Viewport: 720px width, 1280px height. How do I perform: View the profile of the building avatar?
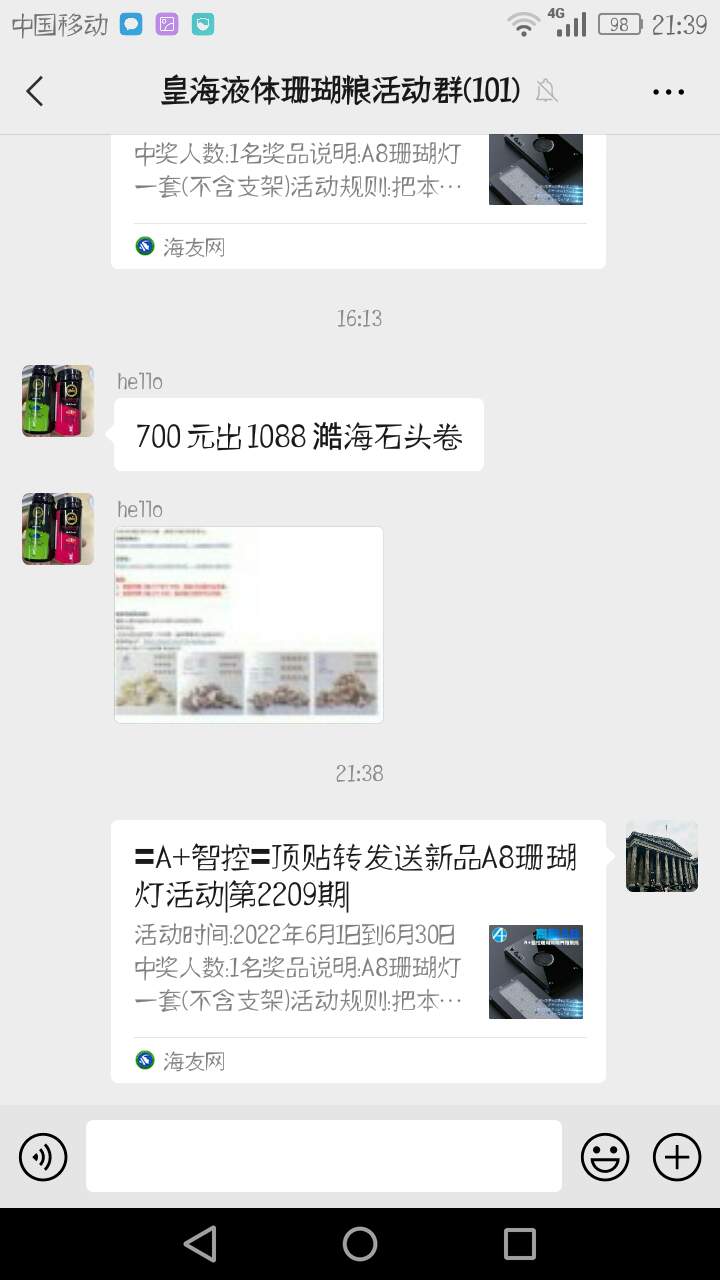pos(661,857)
